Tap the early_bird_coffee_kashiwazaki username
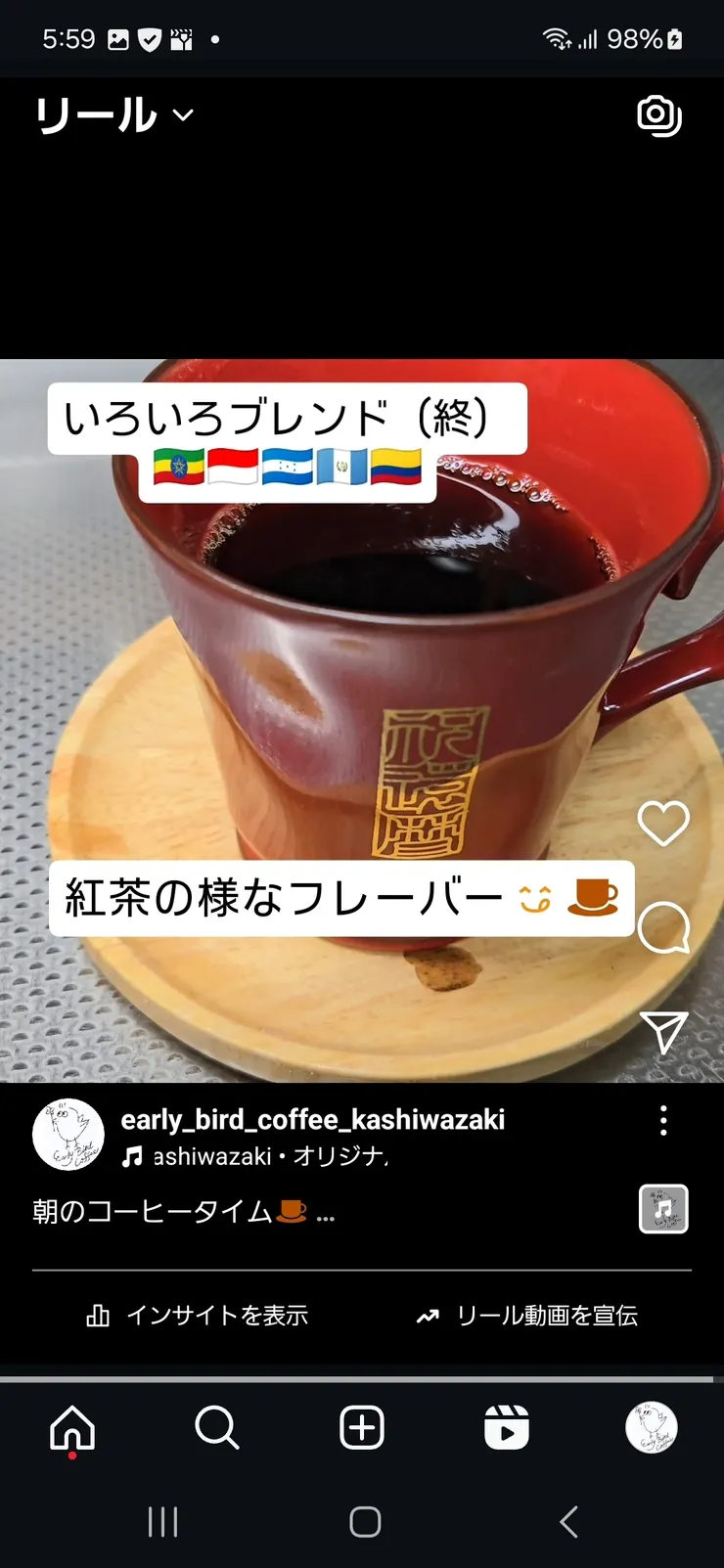The width and height of the screenshot is (724, 1568). pyautogui.click(x=312, y=1119)
